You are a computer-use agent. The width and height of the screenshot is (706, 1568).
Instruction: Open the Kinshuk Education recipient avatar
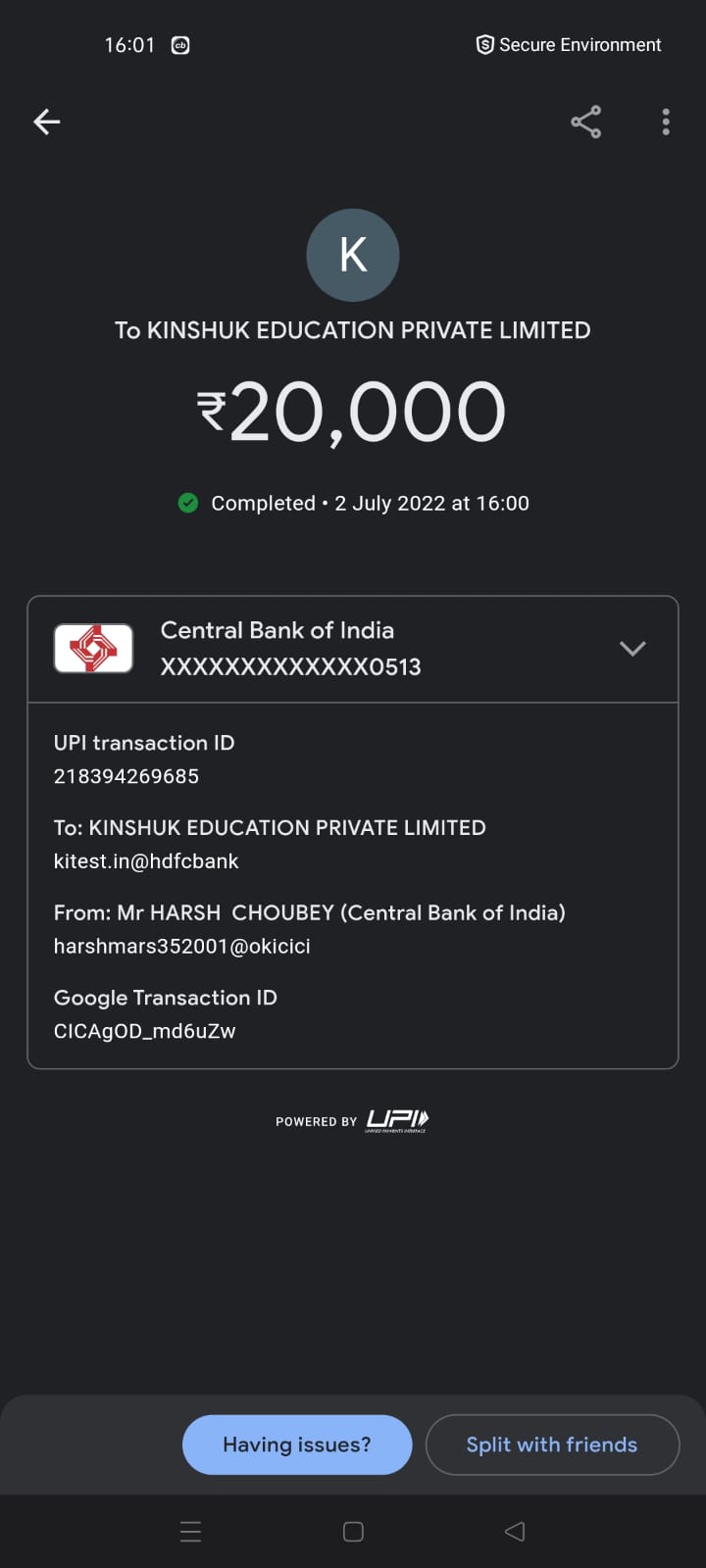(x=353, y=255)
